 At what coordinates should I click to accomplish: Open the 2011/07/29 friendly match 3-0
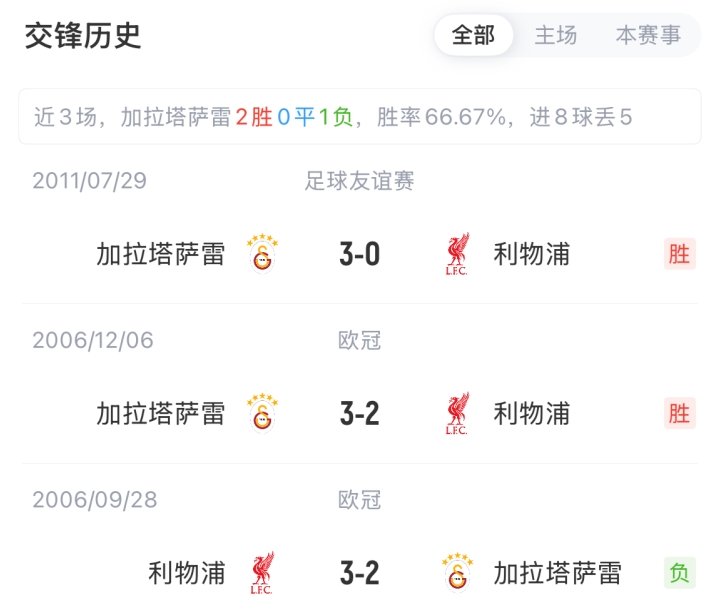pyautogui.click(x=359, y=254)
